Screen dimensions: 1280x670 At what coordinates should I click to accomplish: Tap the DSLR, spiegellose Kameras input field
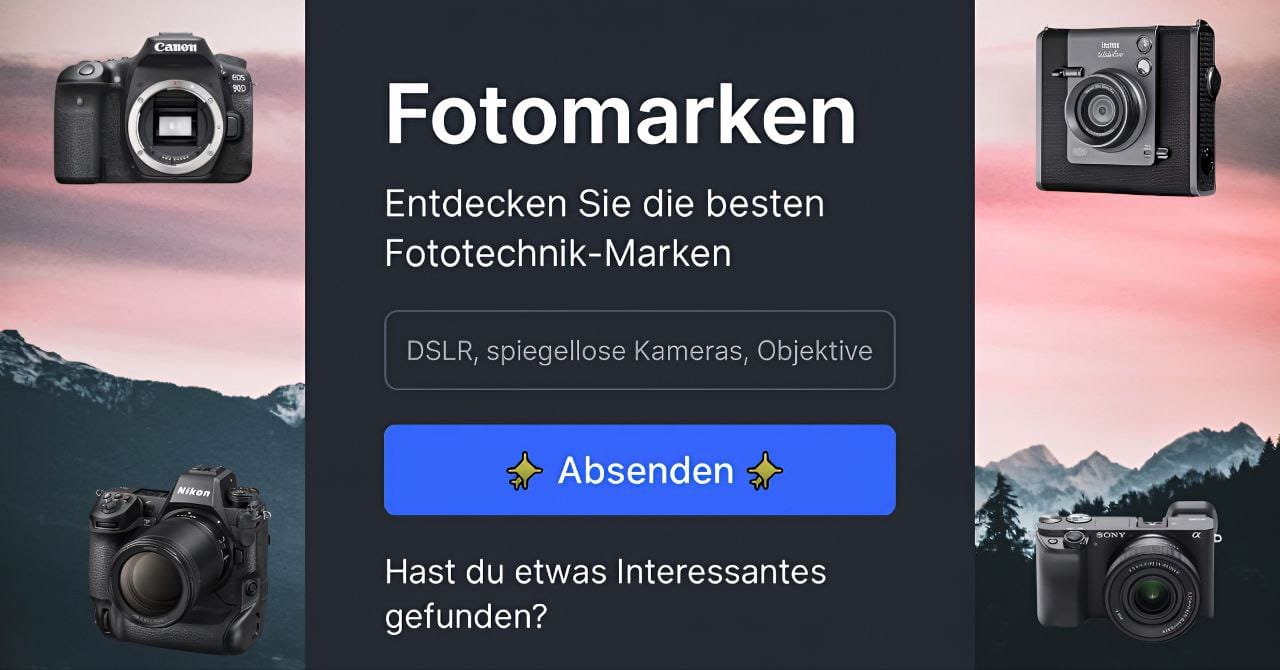click(x=639, y=351)
